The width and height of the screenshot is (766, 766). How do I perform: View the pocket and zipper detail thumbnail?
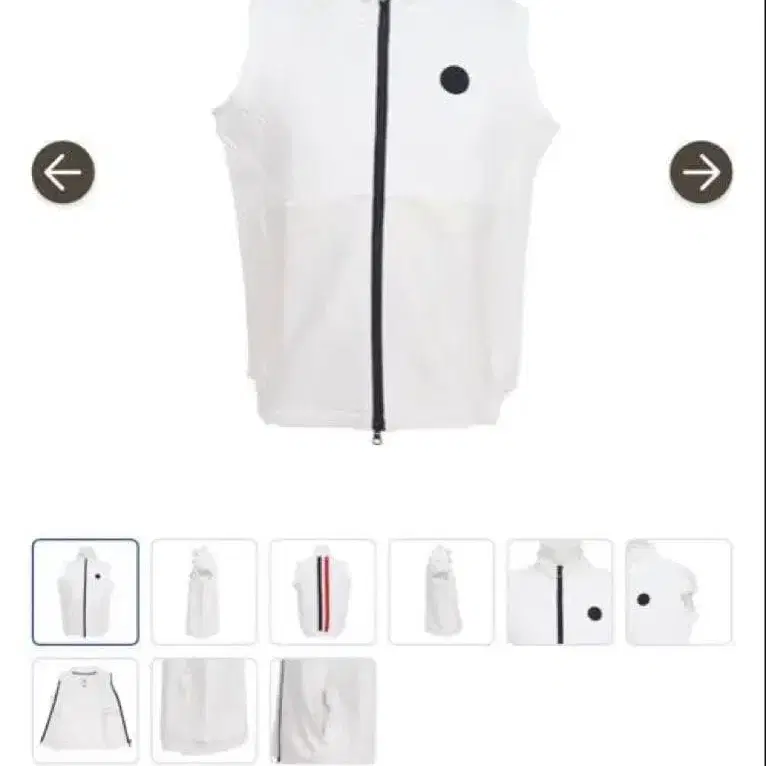tap(323, 710)
